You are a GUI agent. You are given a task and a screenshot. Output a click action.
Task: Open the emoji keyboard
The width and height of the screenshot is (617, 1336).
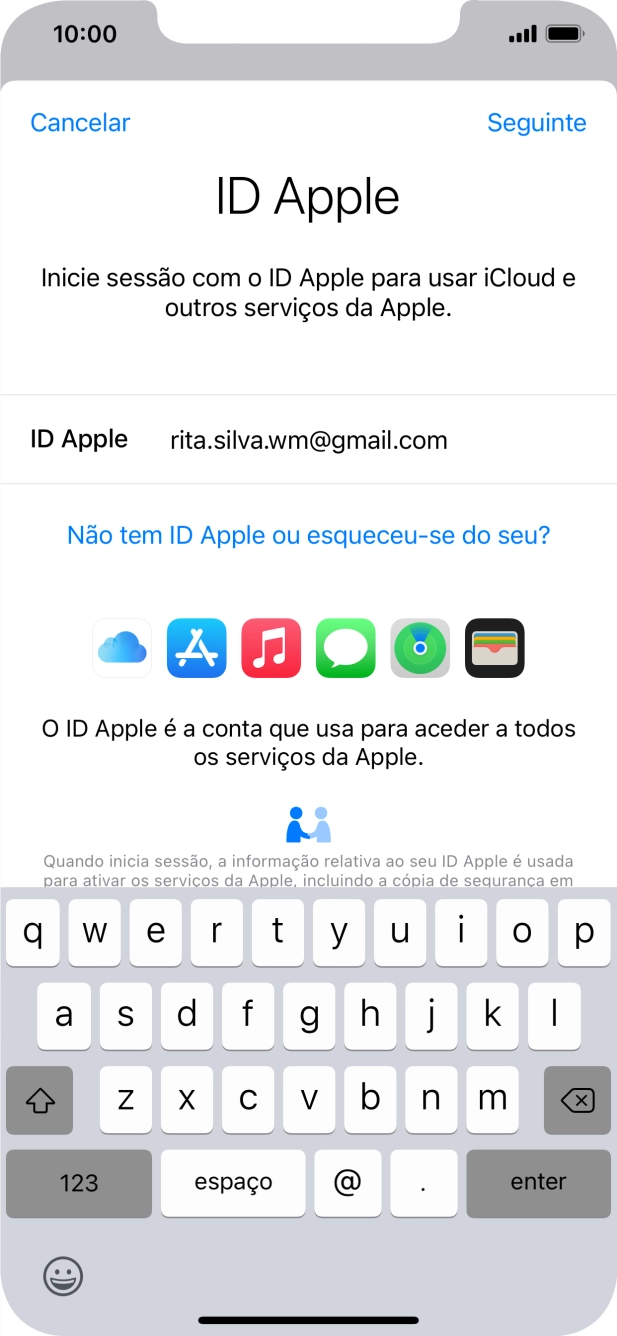point(63,1275)
